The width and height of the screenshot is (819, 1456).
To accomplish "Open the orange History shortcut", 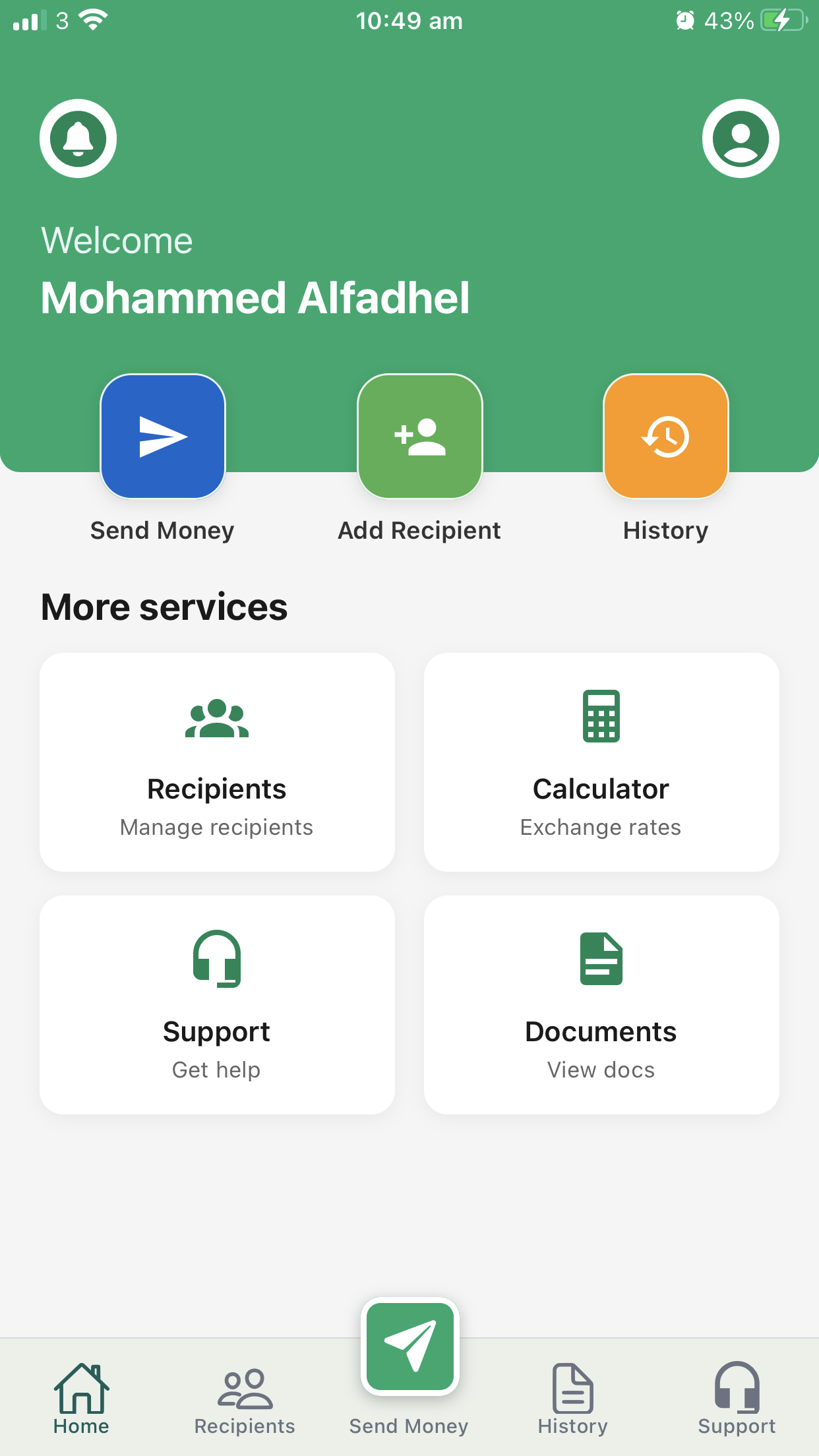I will (x=666, y=437).
